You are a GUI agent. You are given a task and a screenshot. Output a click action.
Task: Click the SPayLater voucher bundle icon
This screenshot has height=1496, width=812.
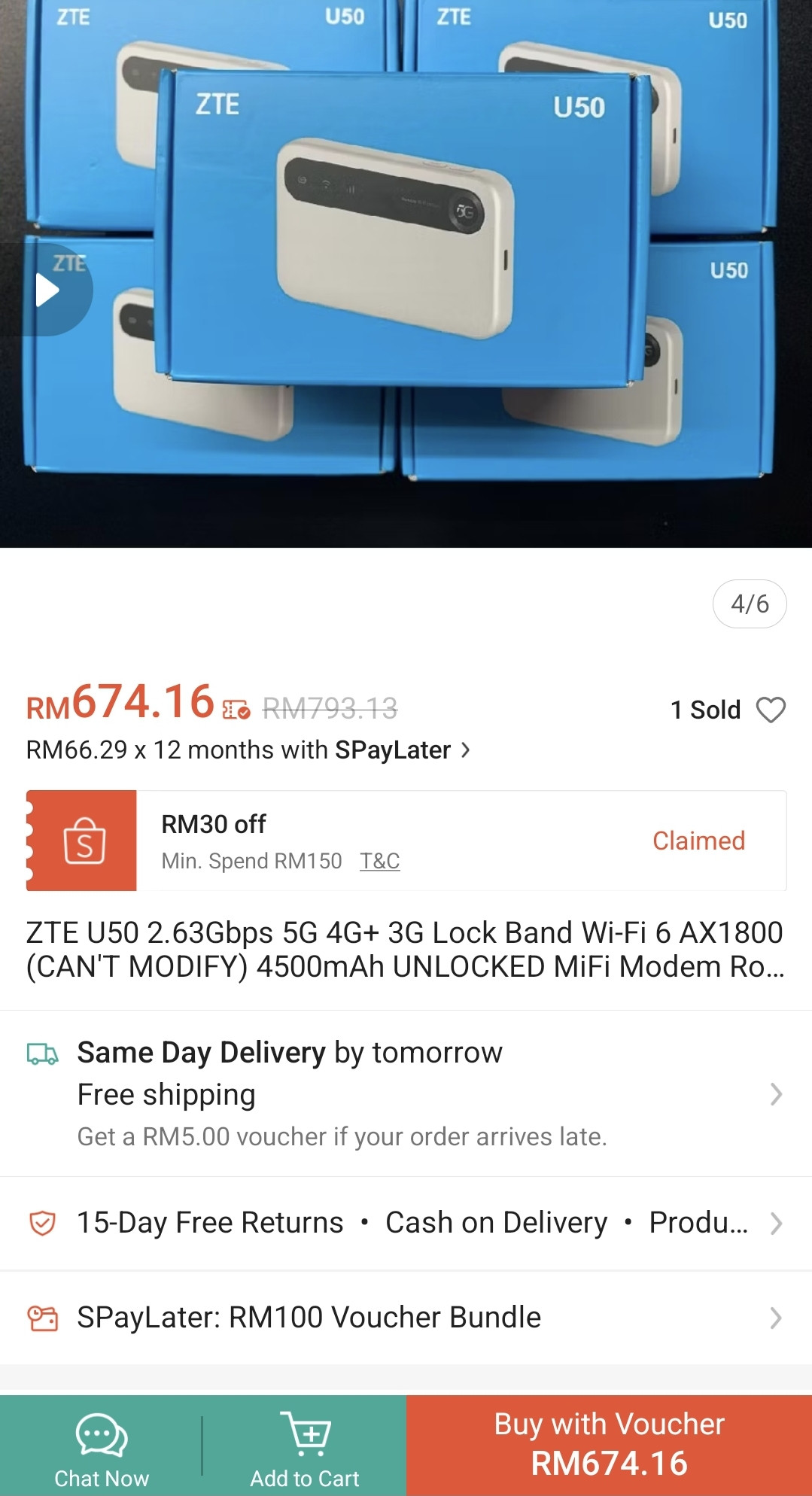point(45,1318)
